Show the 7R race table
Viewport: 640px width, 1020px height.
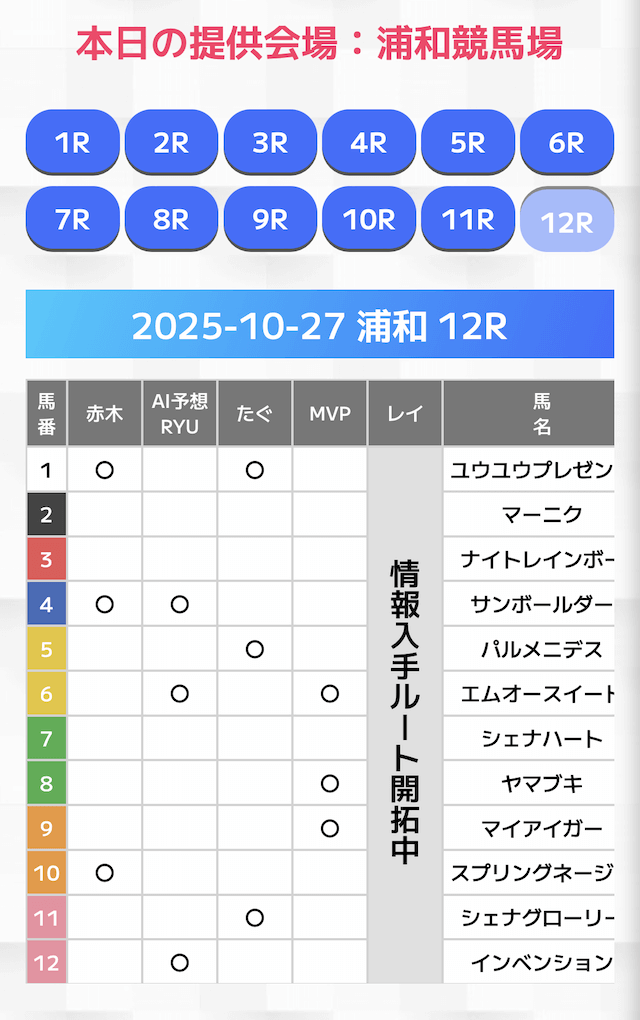click(73, 219)
